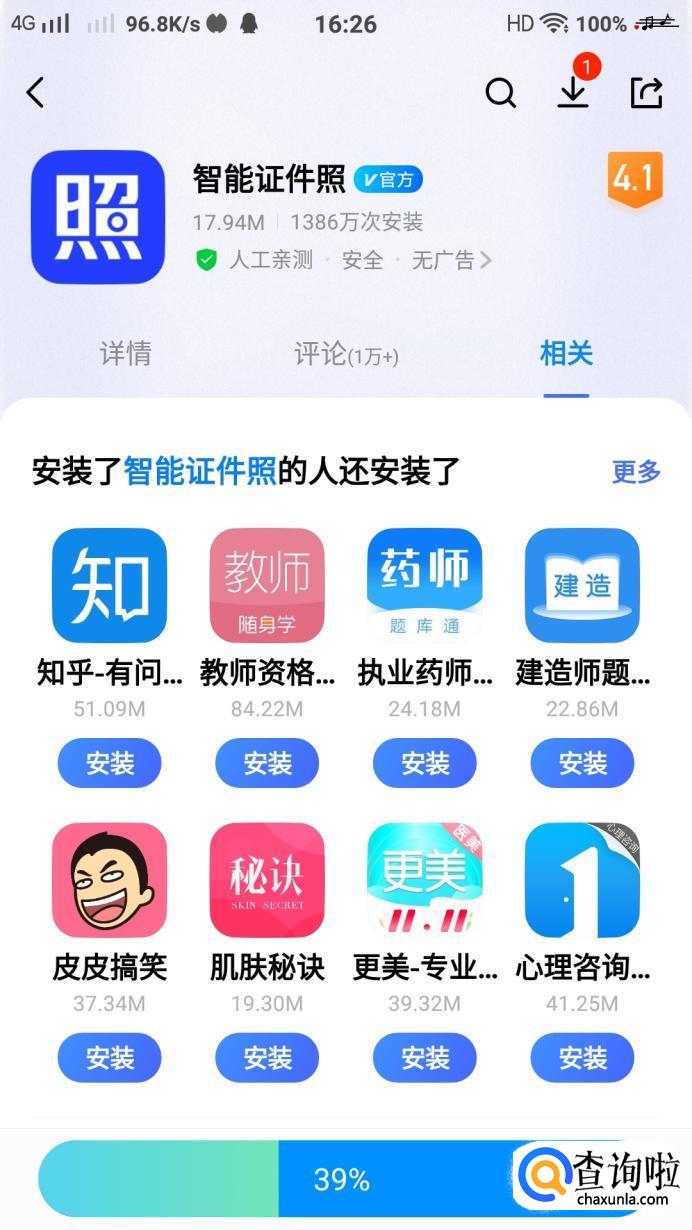Install the 心理咨询 app
The image size is (692, 1230).
tap(583, 1058)
